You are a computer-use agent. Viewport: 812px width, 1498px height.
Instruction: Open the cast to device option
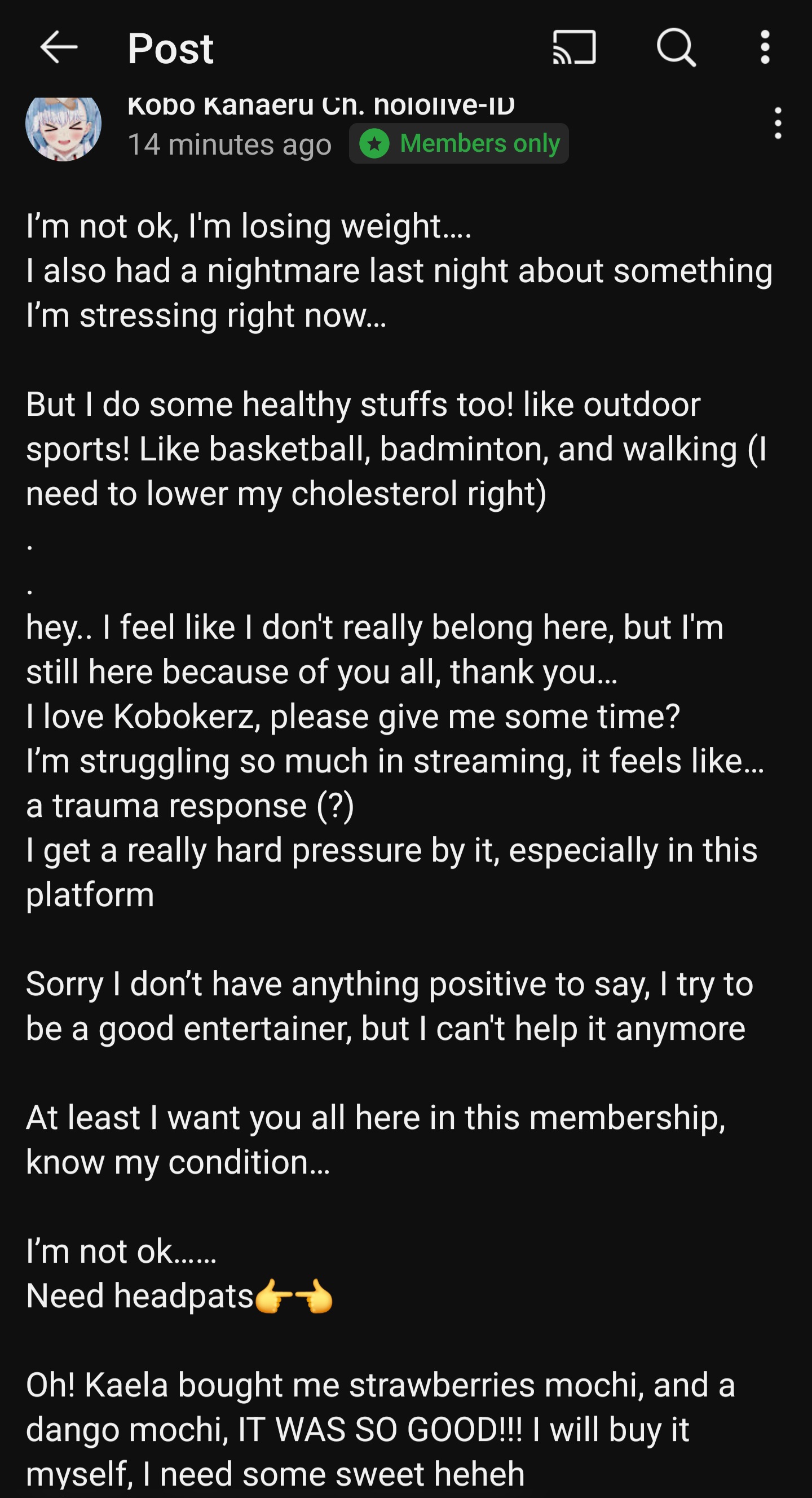click(x=574, y=47)
